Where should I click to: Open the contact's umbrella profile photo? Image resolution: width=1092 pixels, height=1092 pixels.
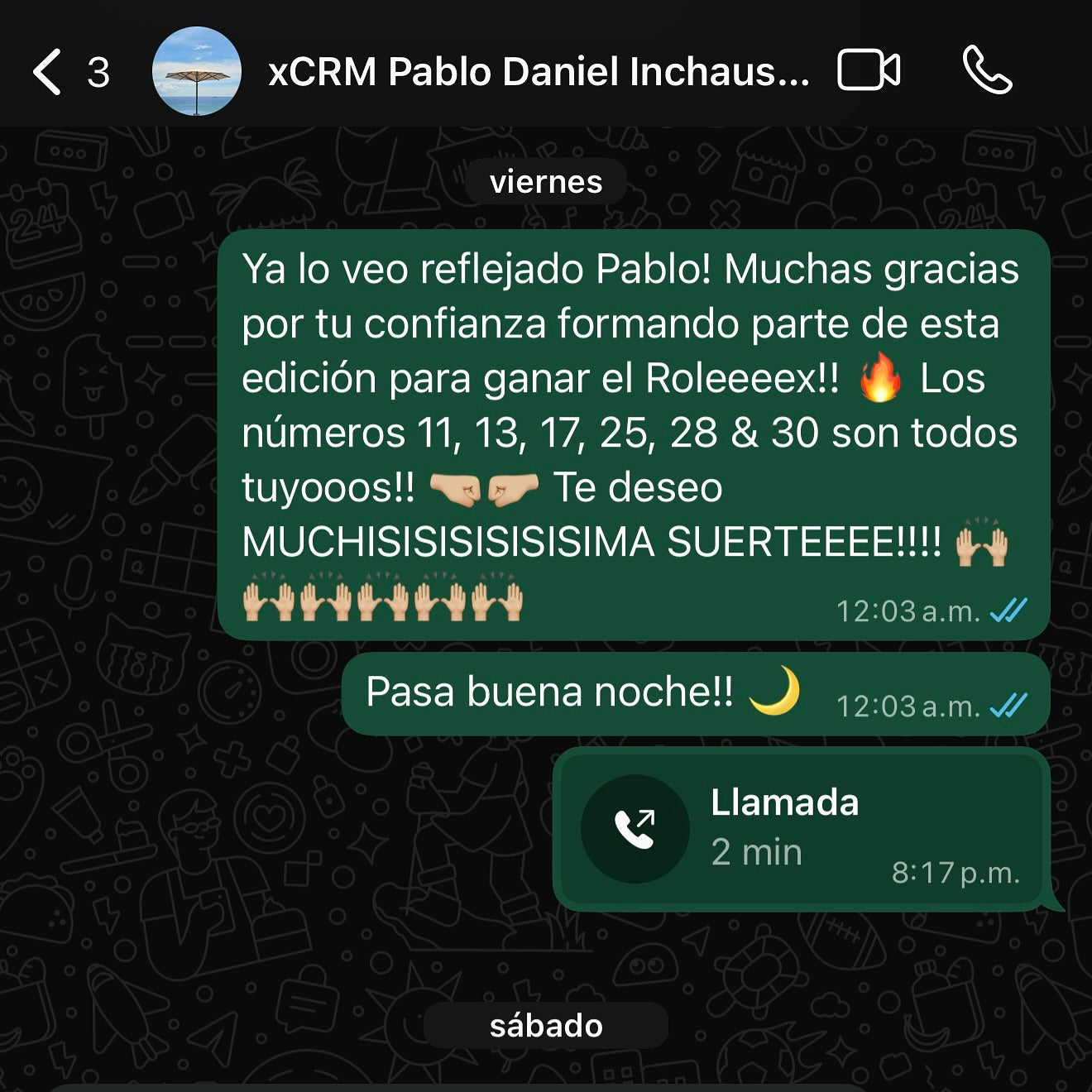pos(197,71)
